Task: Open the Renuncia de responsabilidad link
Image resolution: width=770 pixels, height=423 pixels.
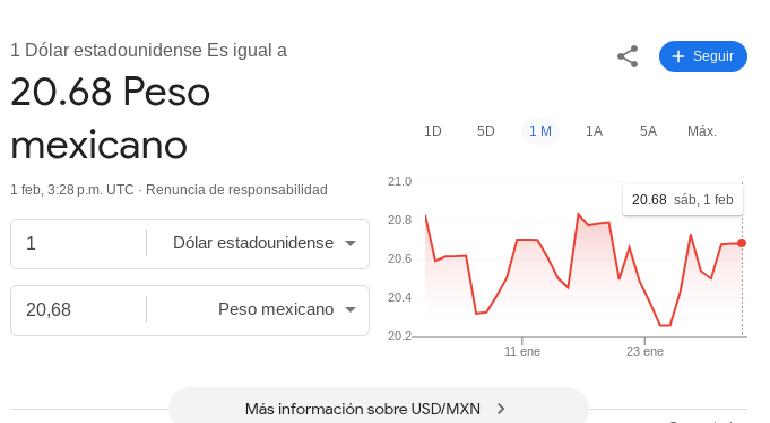Action: (x=237, y=189)
